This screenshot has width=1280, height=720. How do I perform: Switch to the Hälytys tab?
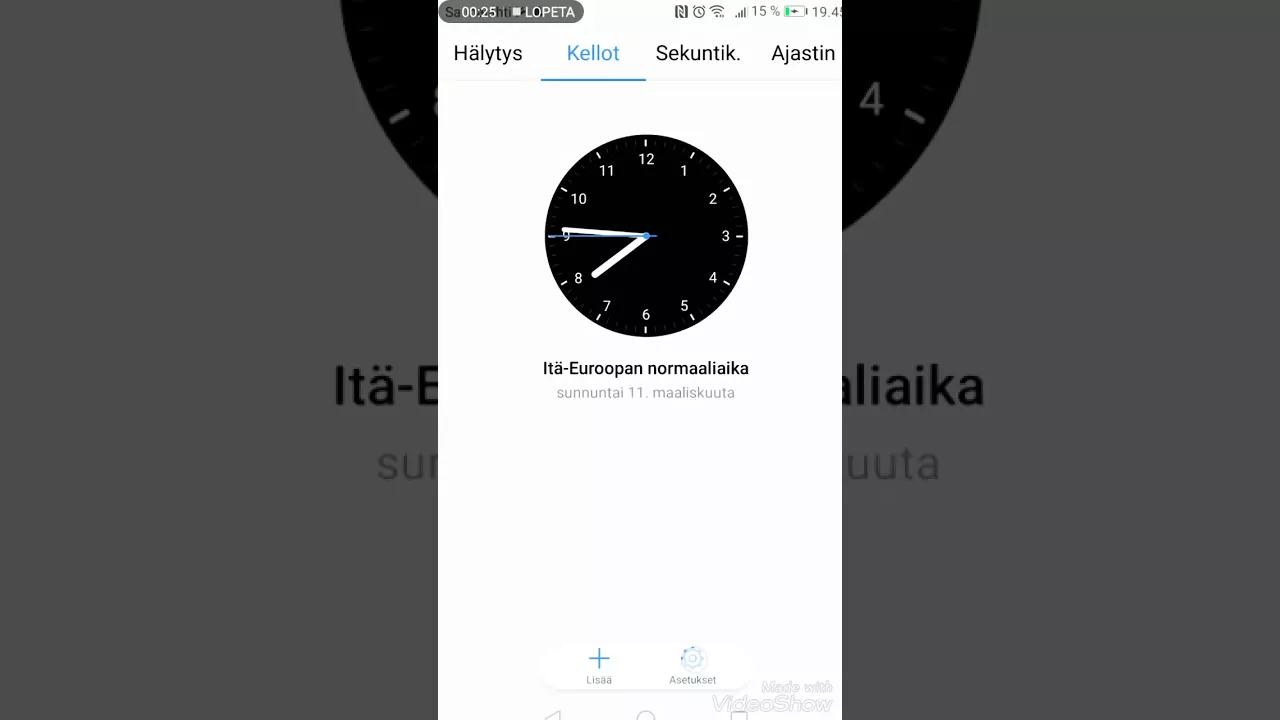[488, 54]
